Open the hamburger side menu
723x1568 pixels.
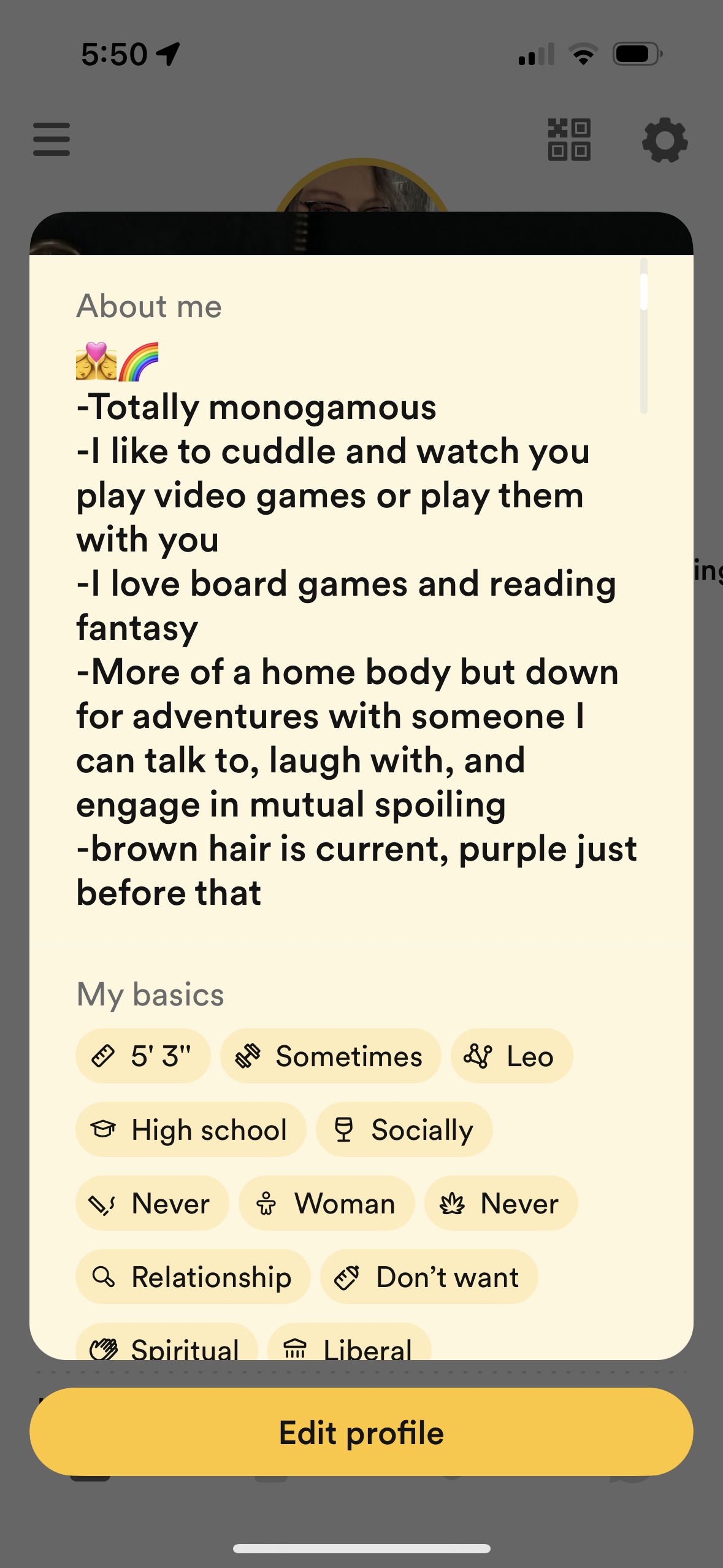52,139
